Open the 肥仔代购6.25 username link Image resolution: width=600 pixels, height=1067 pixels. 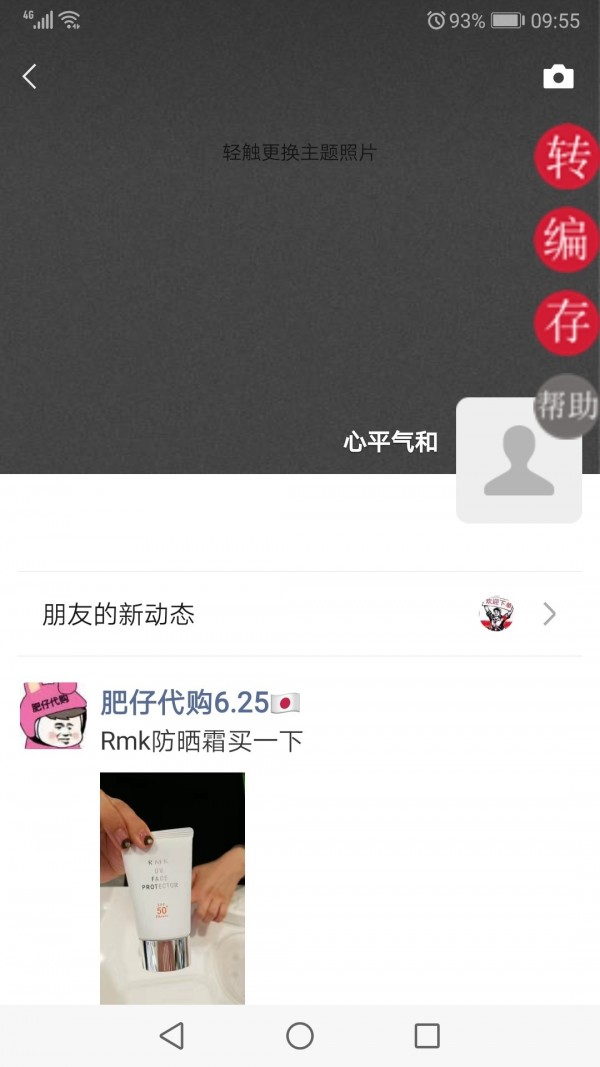[185, 702]
